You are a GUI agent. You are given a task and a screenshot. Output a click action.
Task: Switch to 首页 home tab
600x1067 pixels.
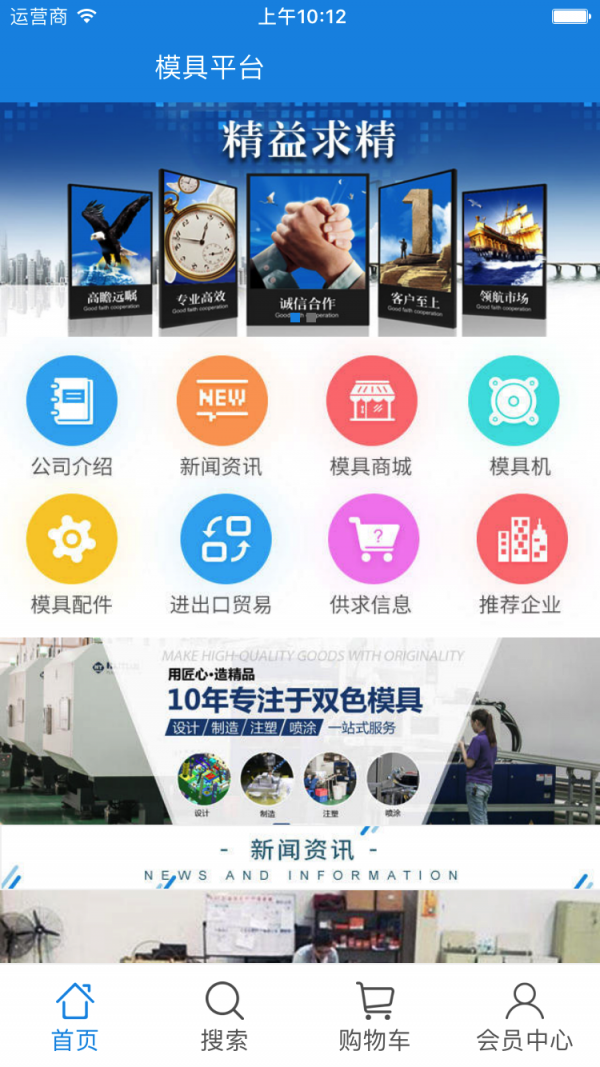point(75,1015)
